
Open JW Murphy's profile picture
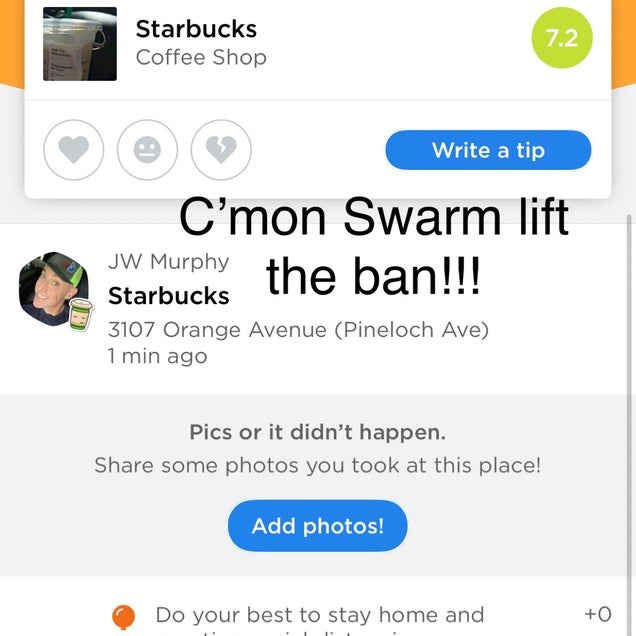47,288
